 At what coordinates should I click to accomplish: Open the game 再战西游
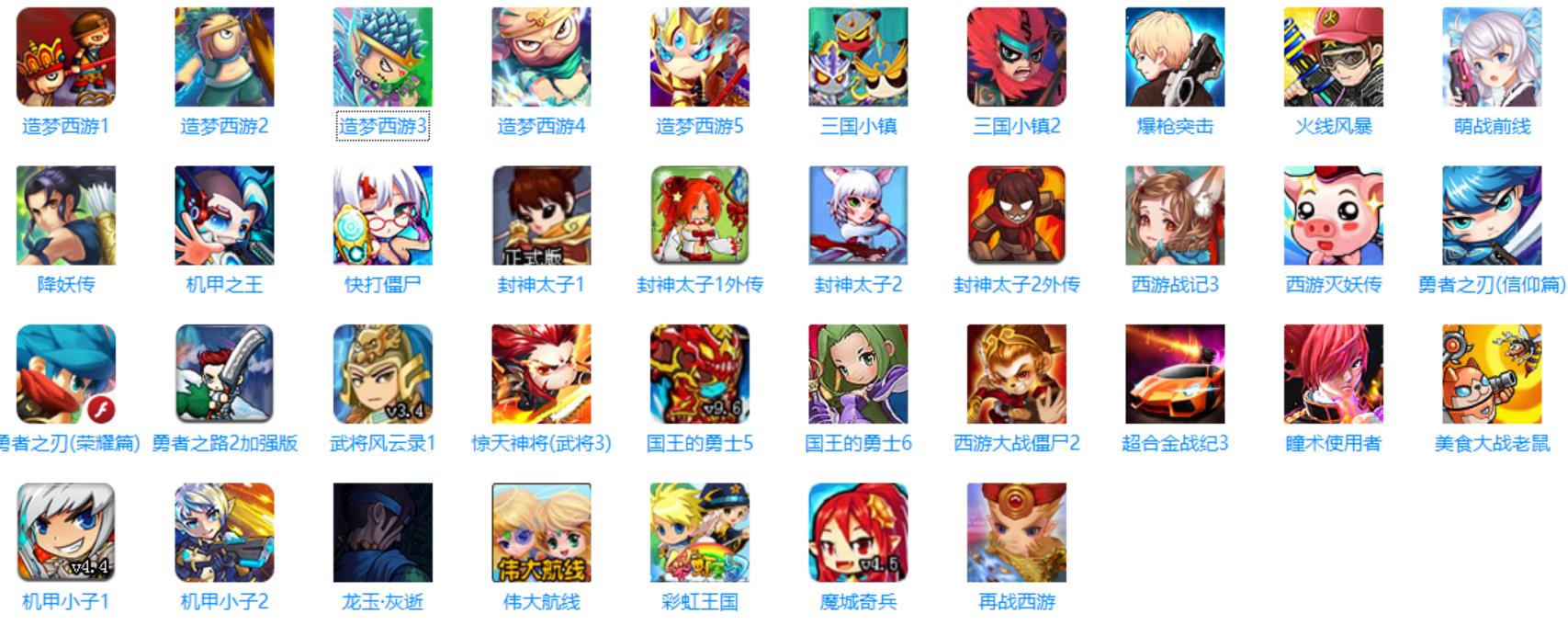pyautogui.click(x=1017, y=533)
